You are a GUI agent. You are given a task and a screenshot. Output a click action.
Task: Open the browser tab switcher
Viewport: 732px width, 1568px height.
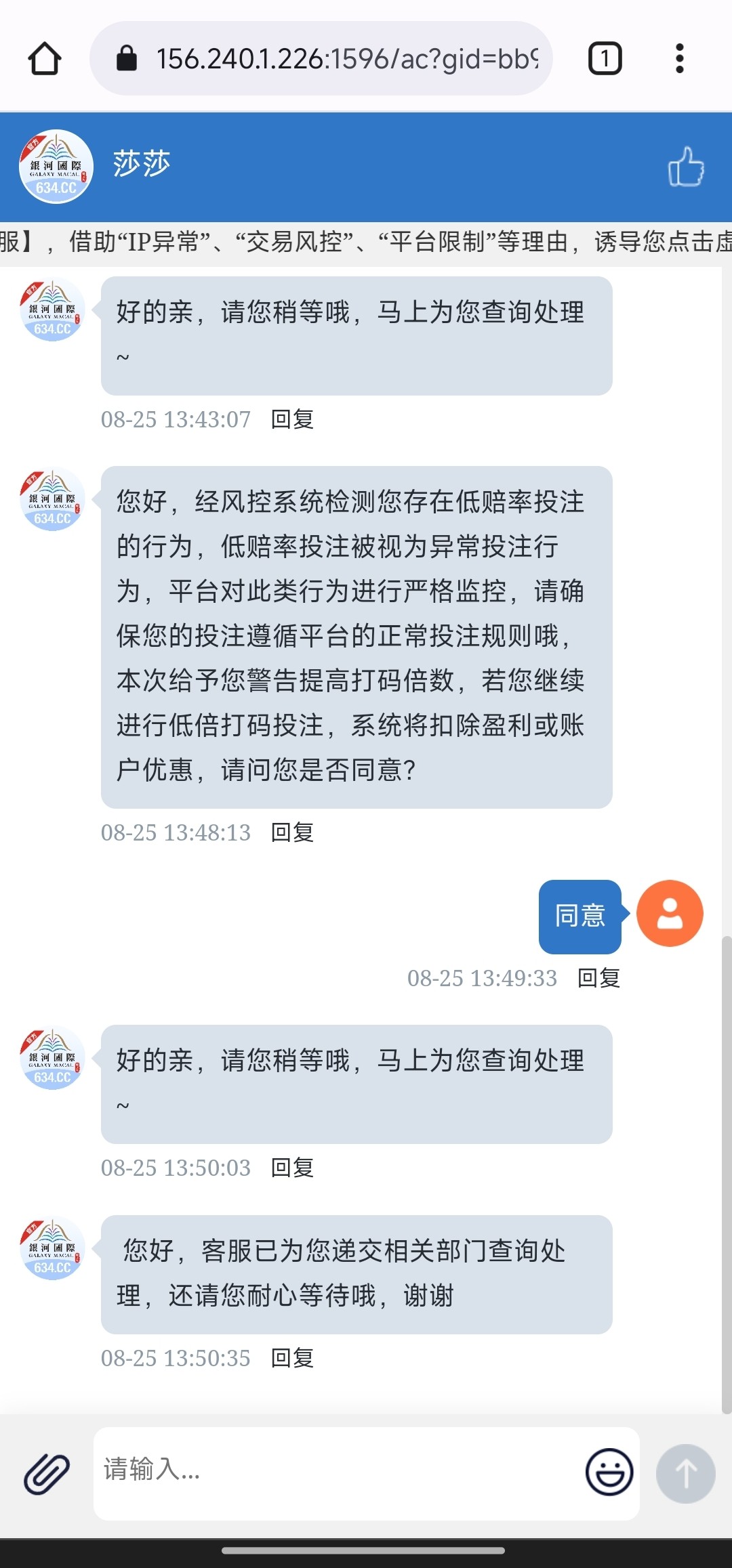(605, 58)
